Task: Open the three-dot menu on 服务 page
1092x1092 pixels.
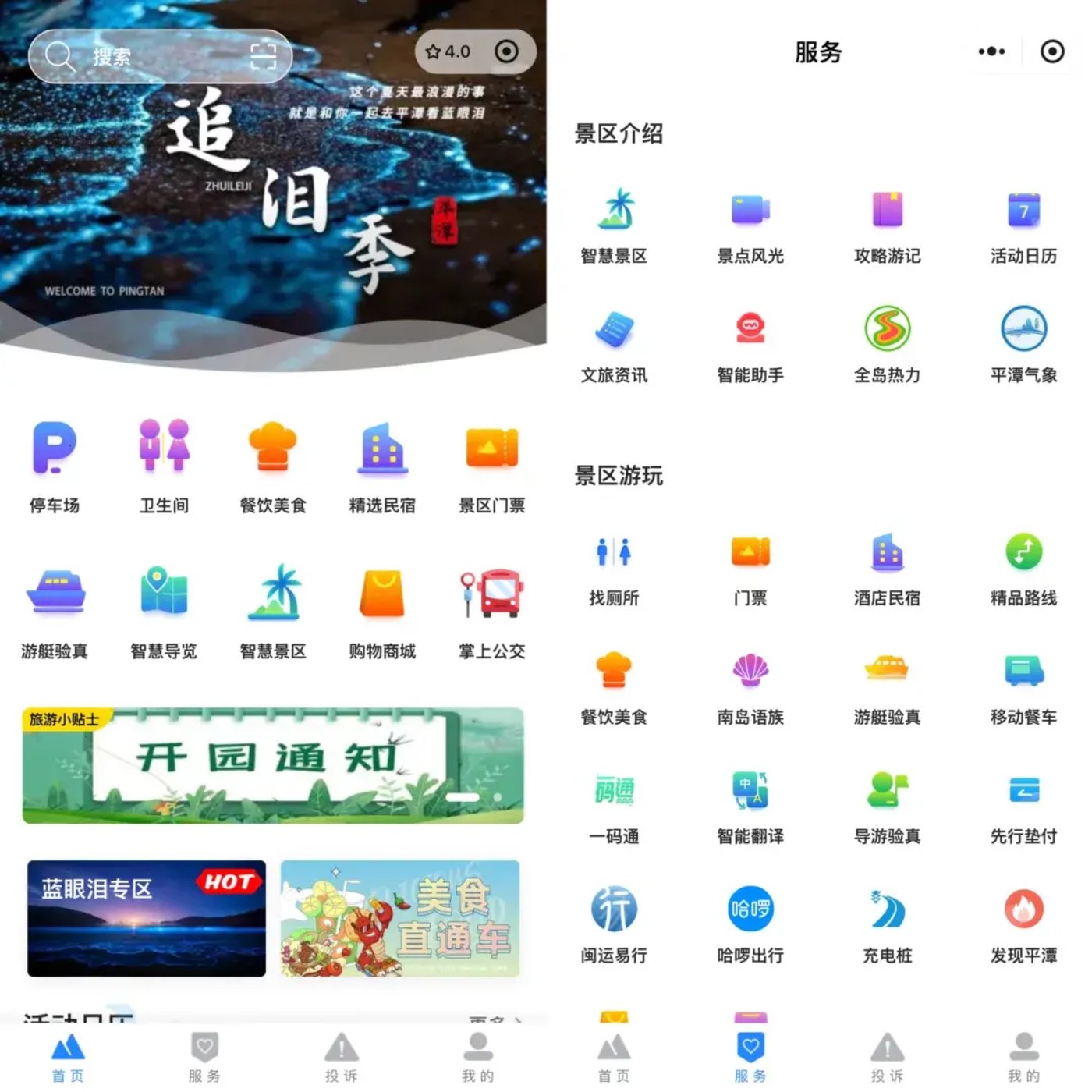Action: pos(991,51)
